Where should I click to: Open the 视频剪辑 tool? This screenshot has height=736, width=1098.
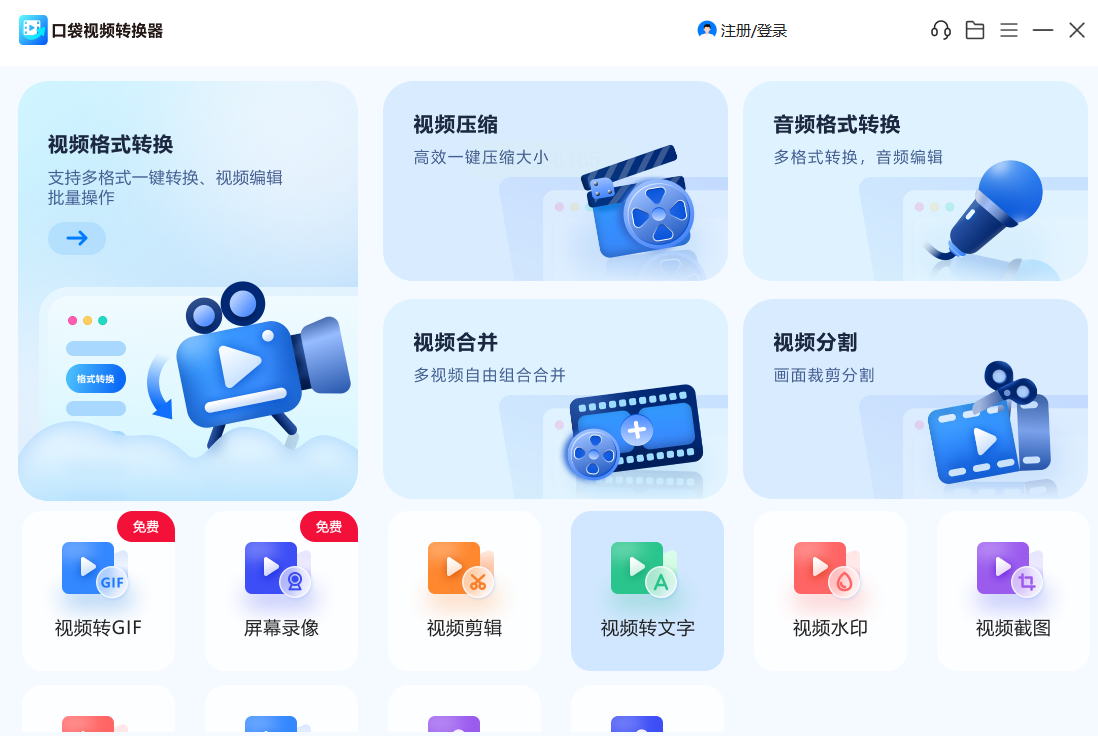pos(464,591)
